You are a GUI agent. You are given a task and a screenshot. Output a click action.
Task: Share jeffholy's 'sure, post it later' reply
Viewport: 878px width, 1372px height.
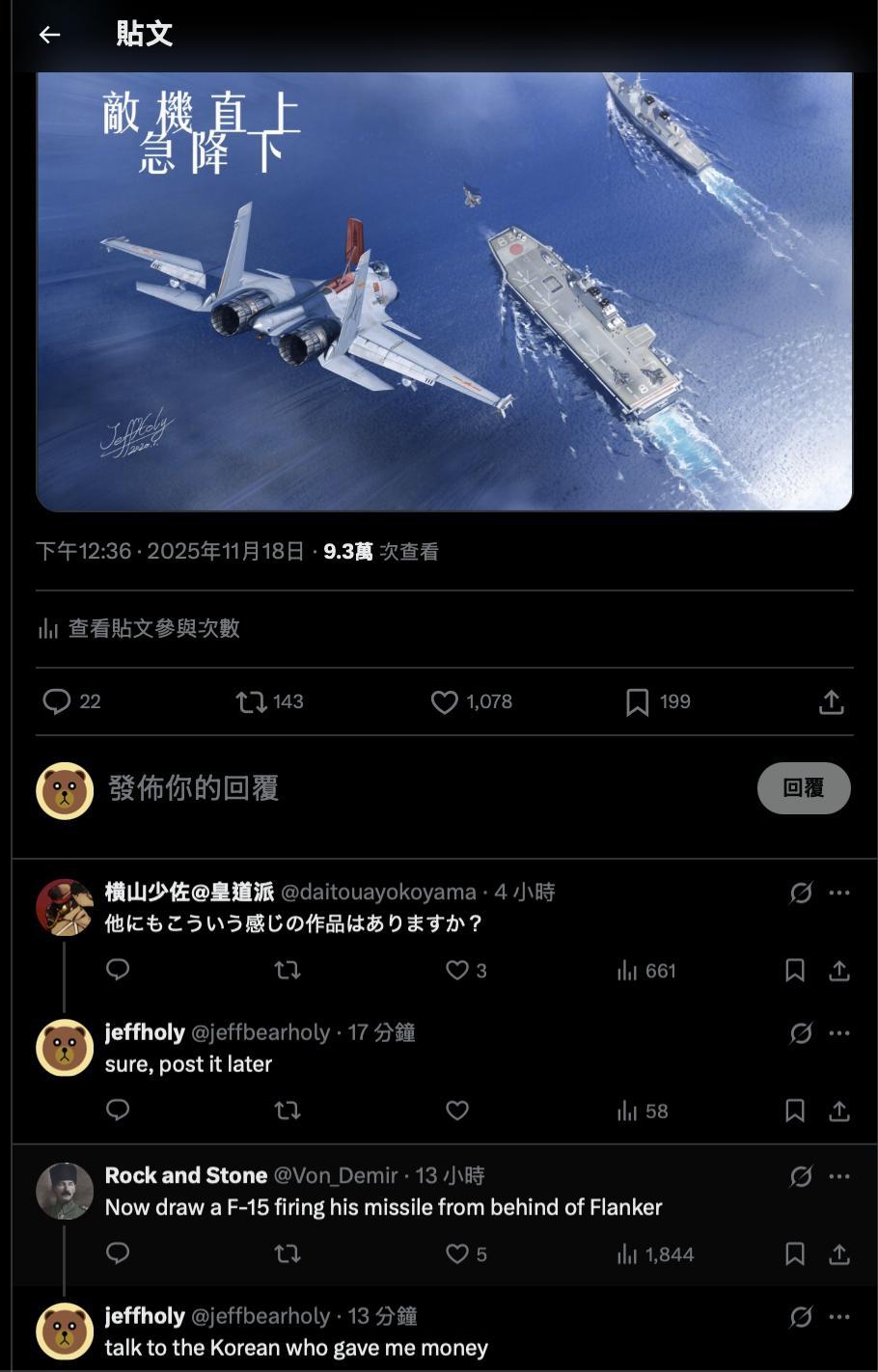pyautogui.click(x=837, y=1111)
